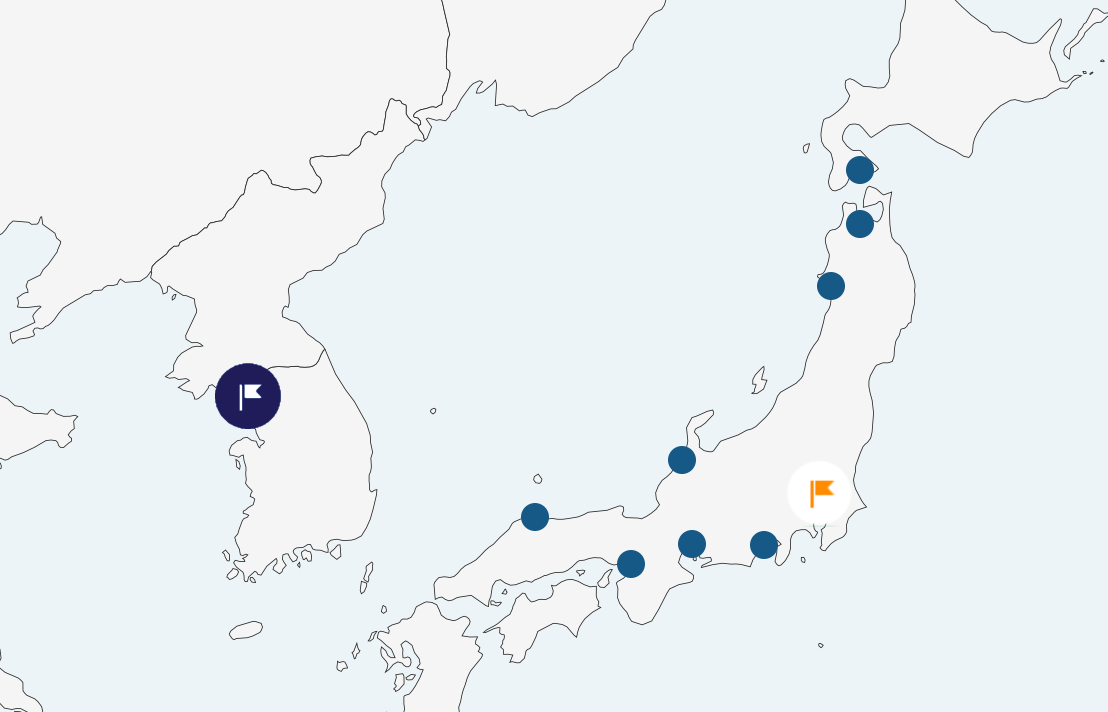
Task: Select the blue dot marker at Aomori
Action: click(x=860, y=224)
